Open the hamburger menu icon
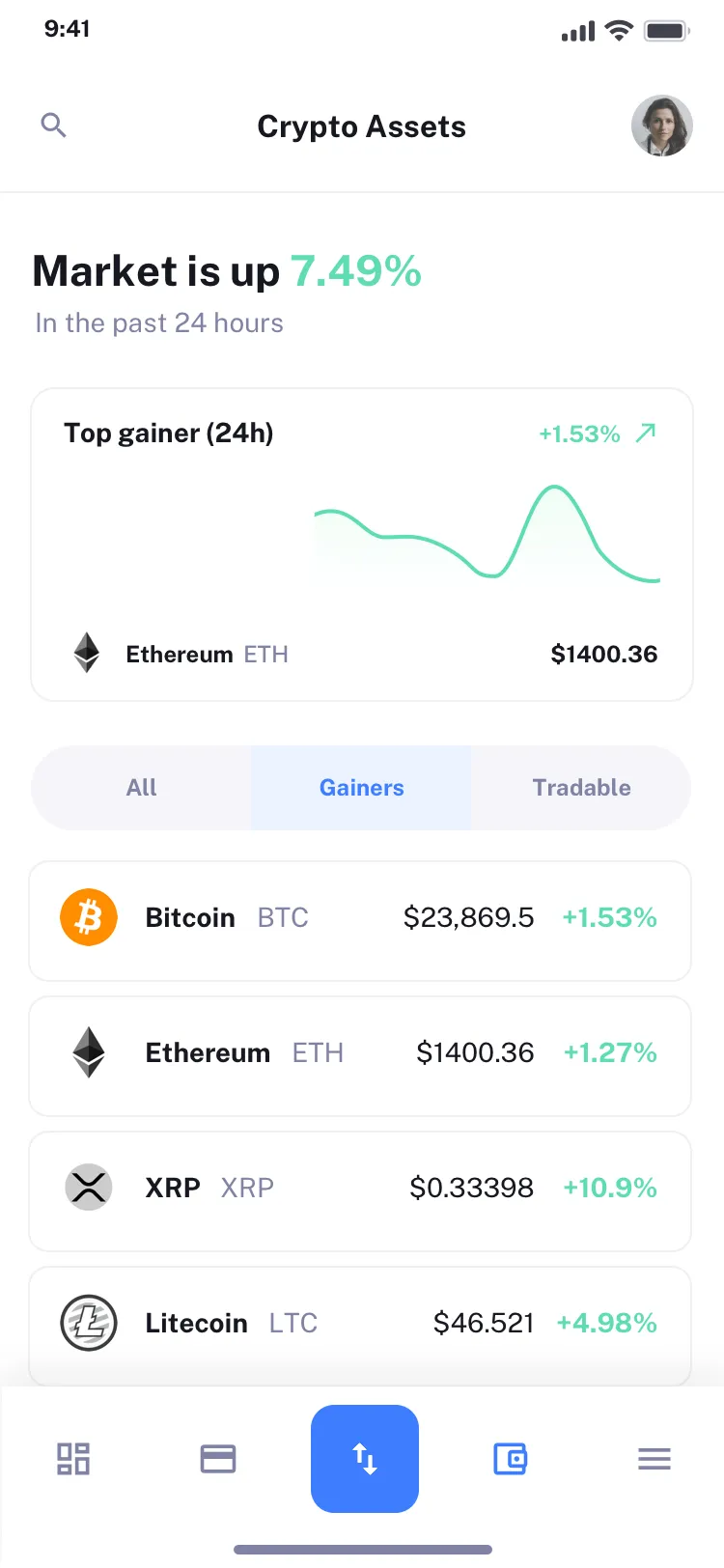The height and width of the screenshot is (1568, 724). (x=654, y=1459)
